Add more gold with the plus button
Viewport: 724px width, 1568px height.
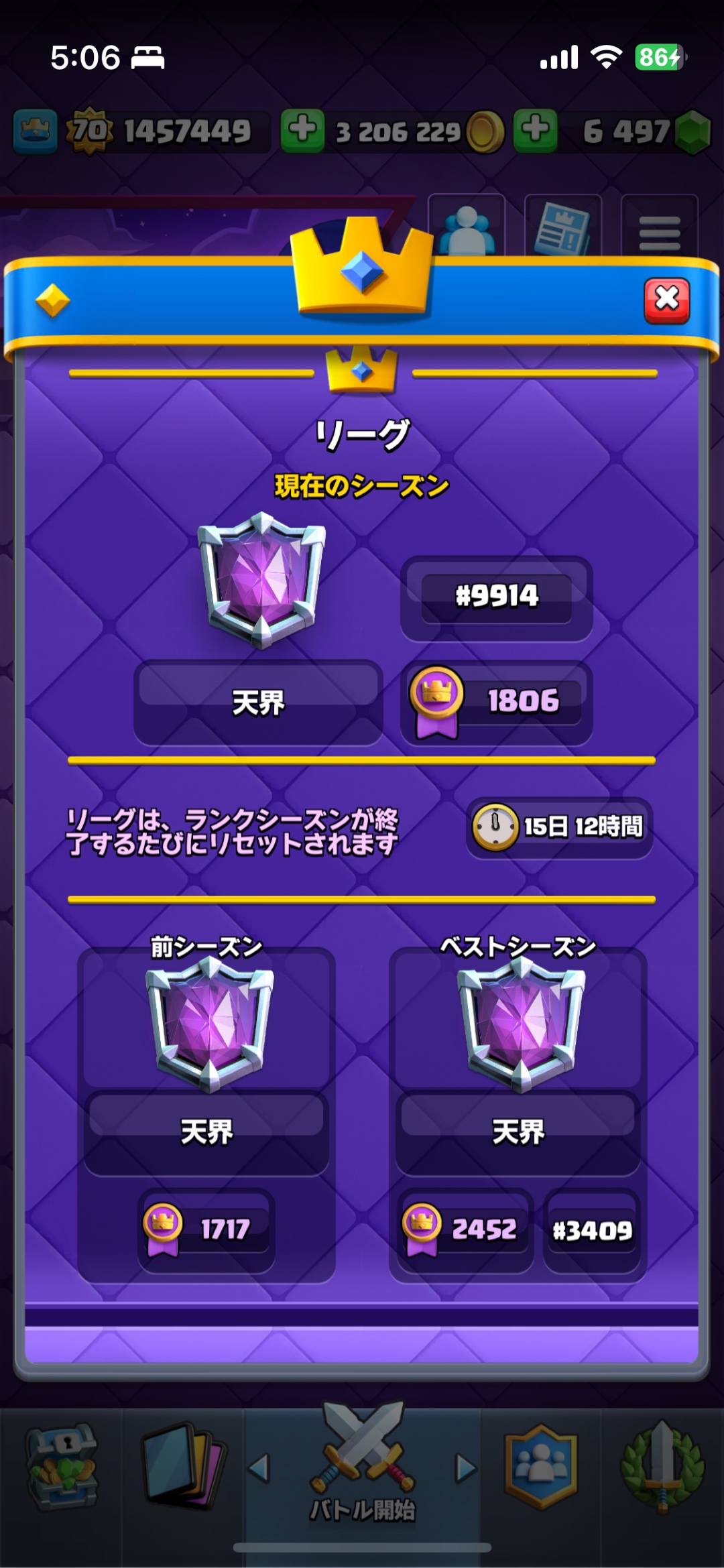coord(302,130)
